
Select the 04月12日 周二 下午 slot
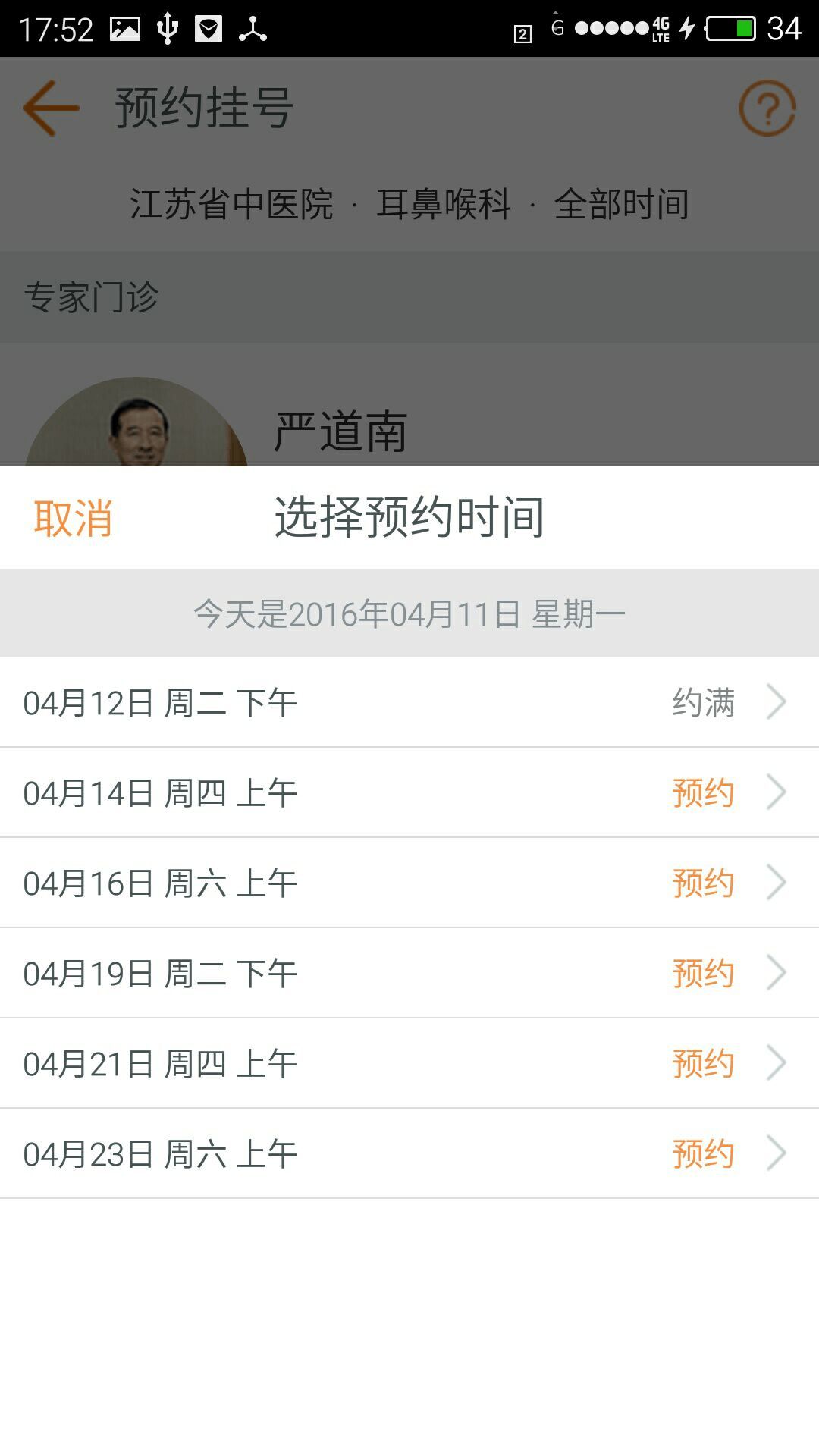click(x=409, y=702)
